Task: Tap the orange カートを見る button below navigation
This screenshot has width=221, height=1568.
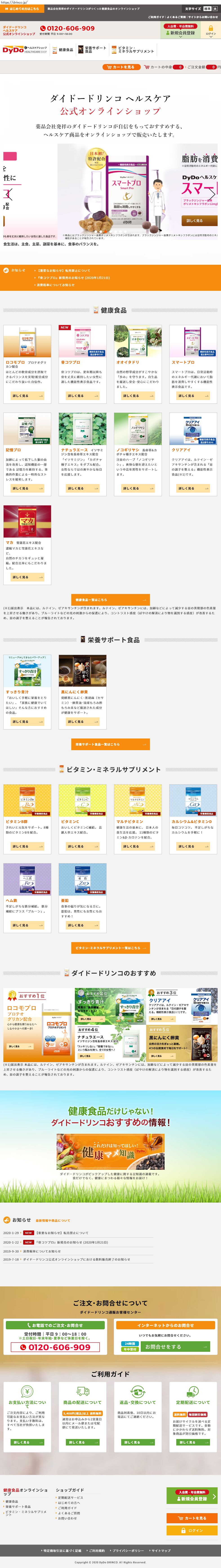Action: pos(121,67)
